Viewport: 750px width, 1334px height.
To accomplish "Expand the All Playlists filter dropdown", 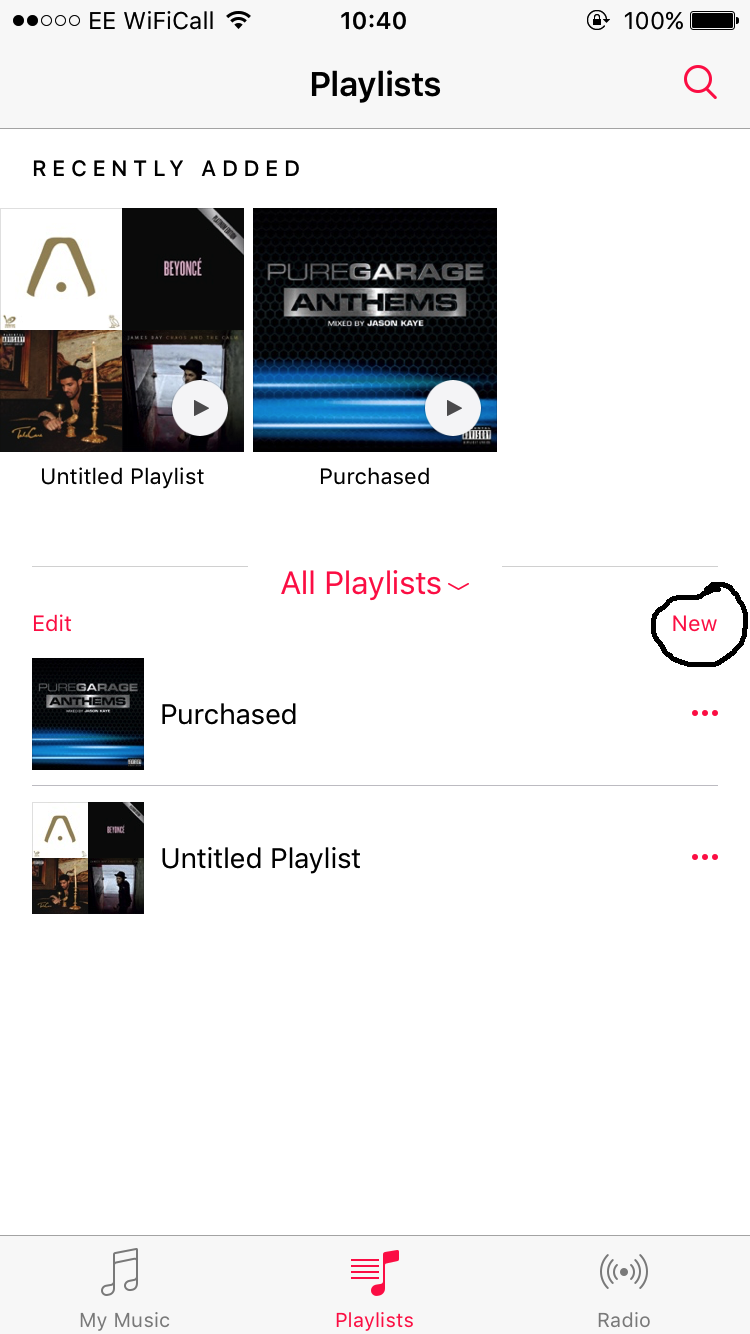I will coord(375,584).
